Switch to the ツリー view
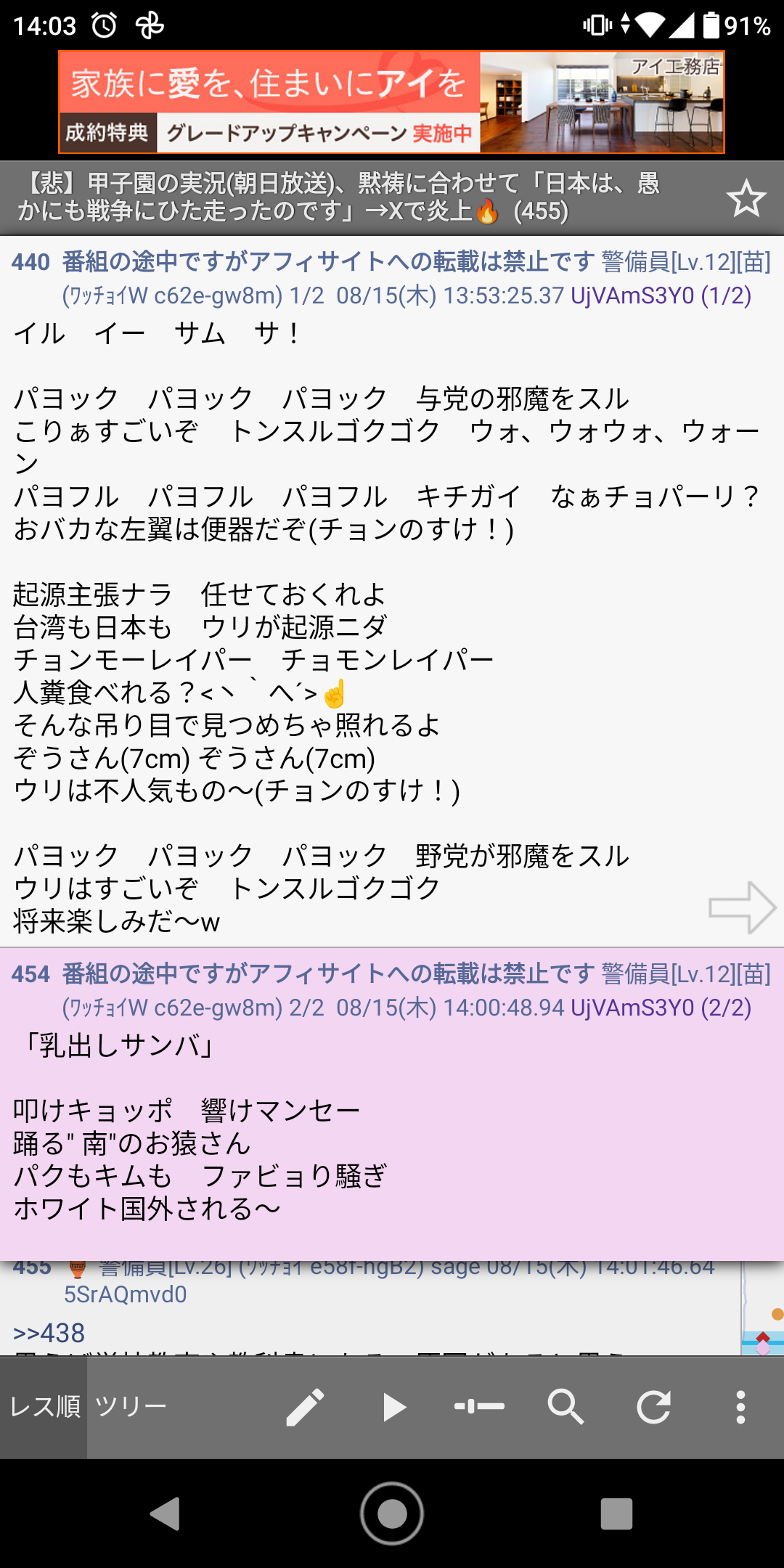784x1568 pixels. point(131,1407)
